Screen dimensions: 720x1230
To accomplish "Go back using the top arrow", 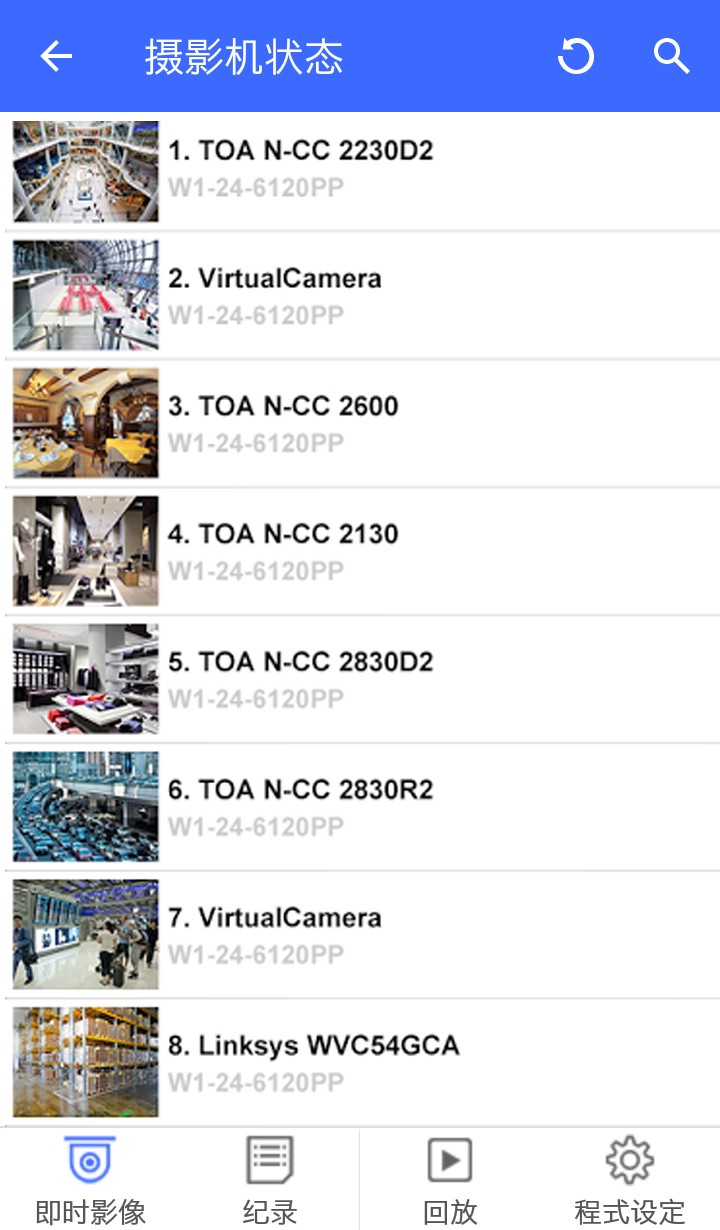I will point(56,56).
